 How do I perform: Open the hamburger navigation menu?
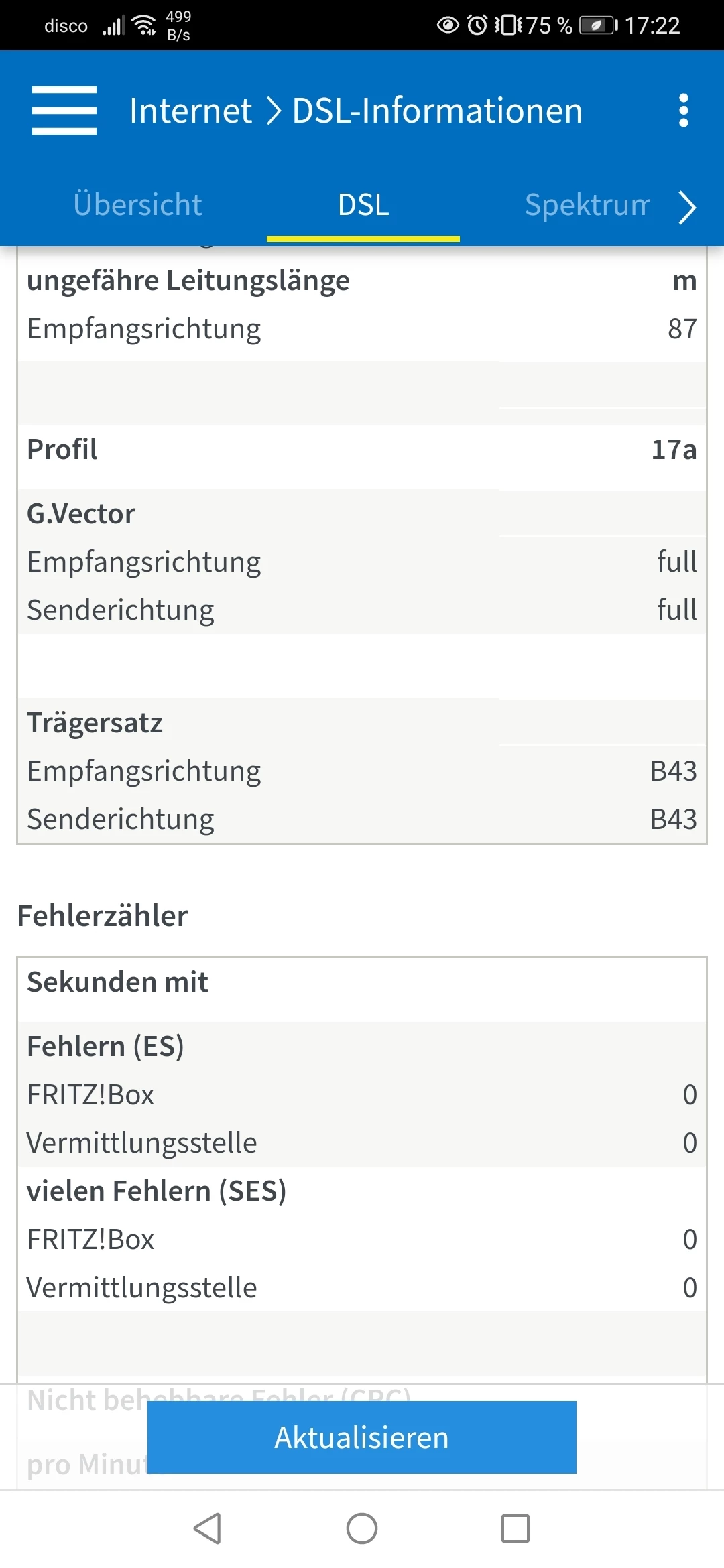64,111
